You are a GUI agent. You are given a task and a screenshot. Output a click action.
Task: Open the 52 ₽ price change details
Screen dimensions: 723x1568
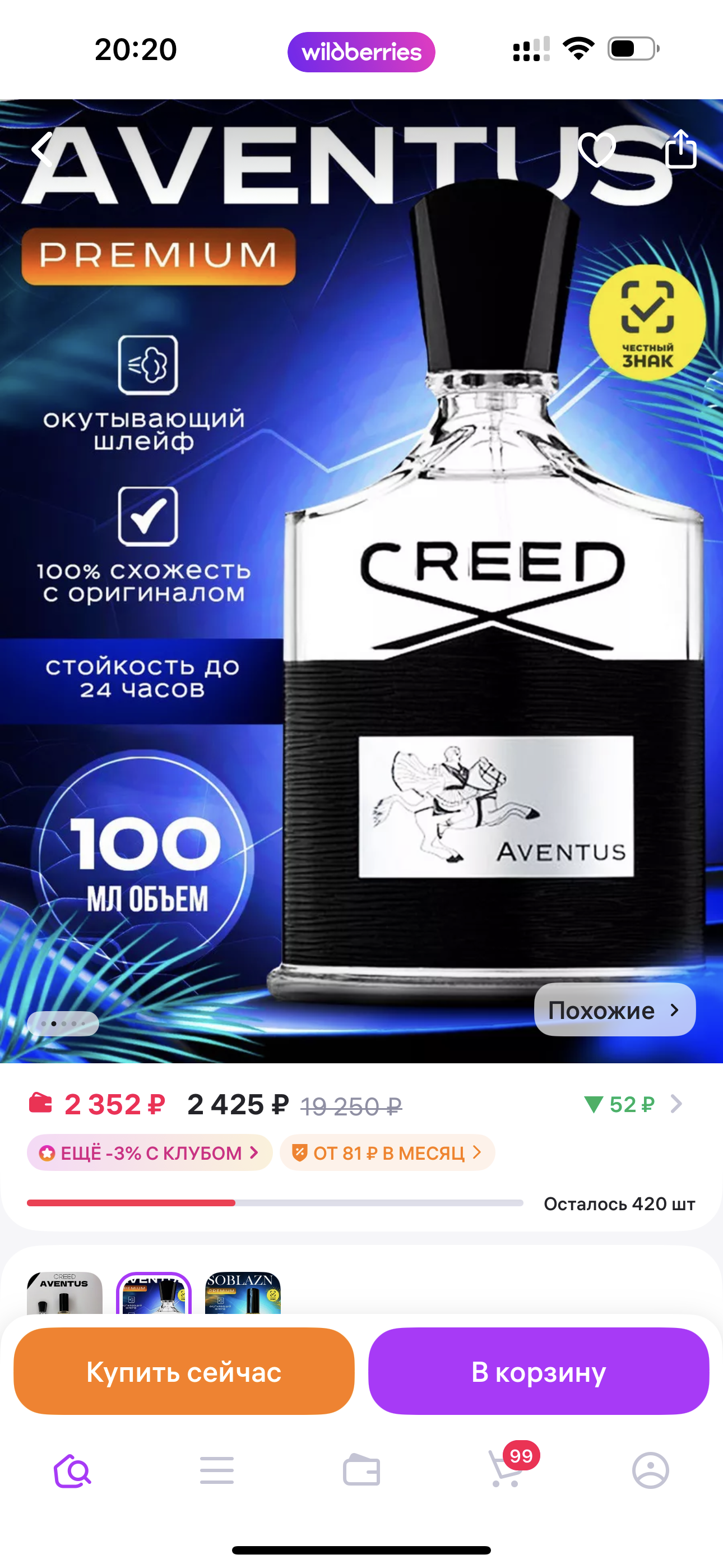(633, 1104)
